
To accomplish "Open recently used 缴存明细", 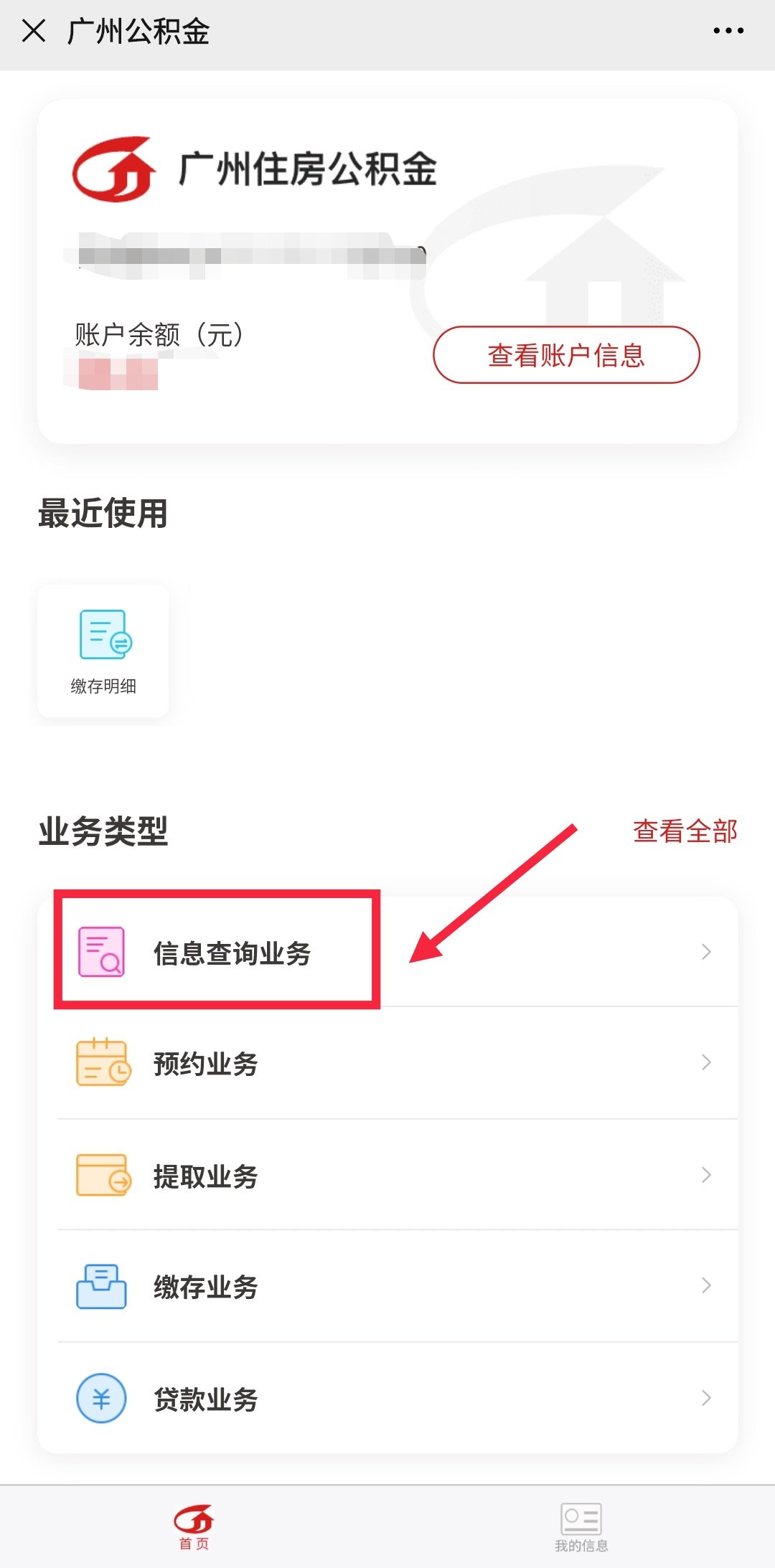I will [x=103, y=651].
